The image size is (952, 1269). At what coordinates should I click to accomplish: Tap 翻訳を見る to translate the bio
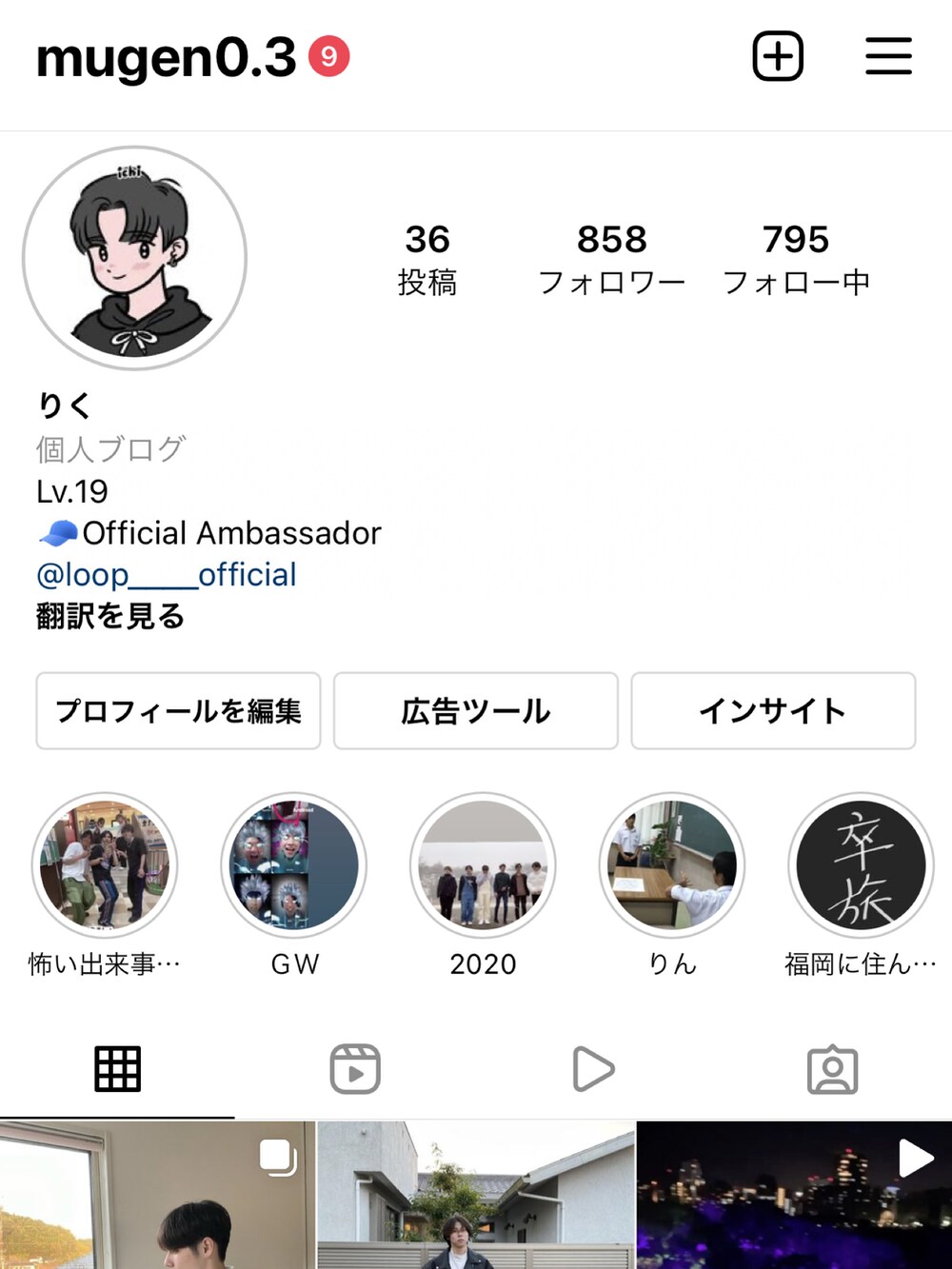pyautogui.click(x=110, y=616)
